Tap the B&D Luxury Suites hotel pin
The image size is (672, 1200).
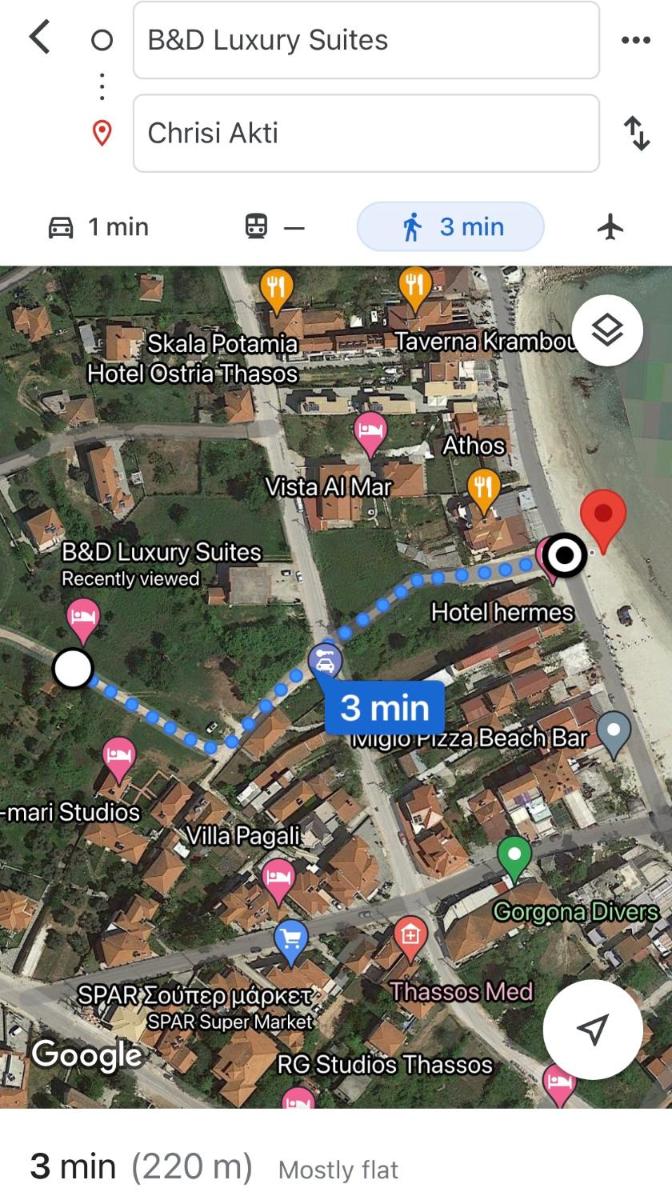[x=82, y=617]
